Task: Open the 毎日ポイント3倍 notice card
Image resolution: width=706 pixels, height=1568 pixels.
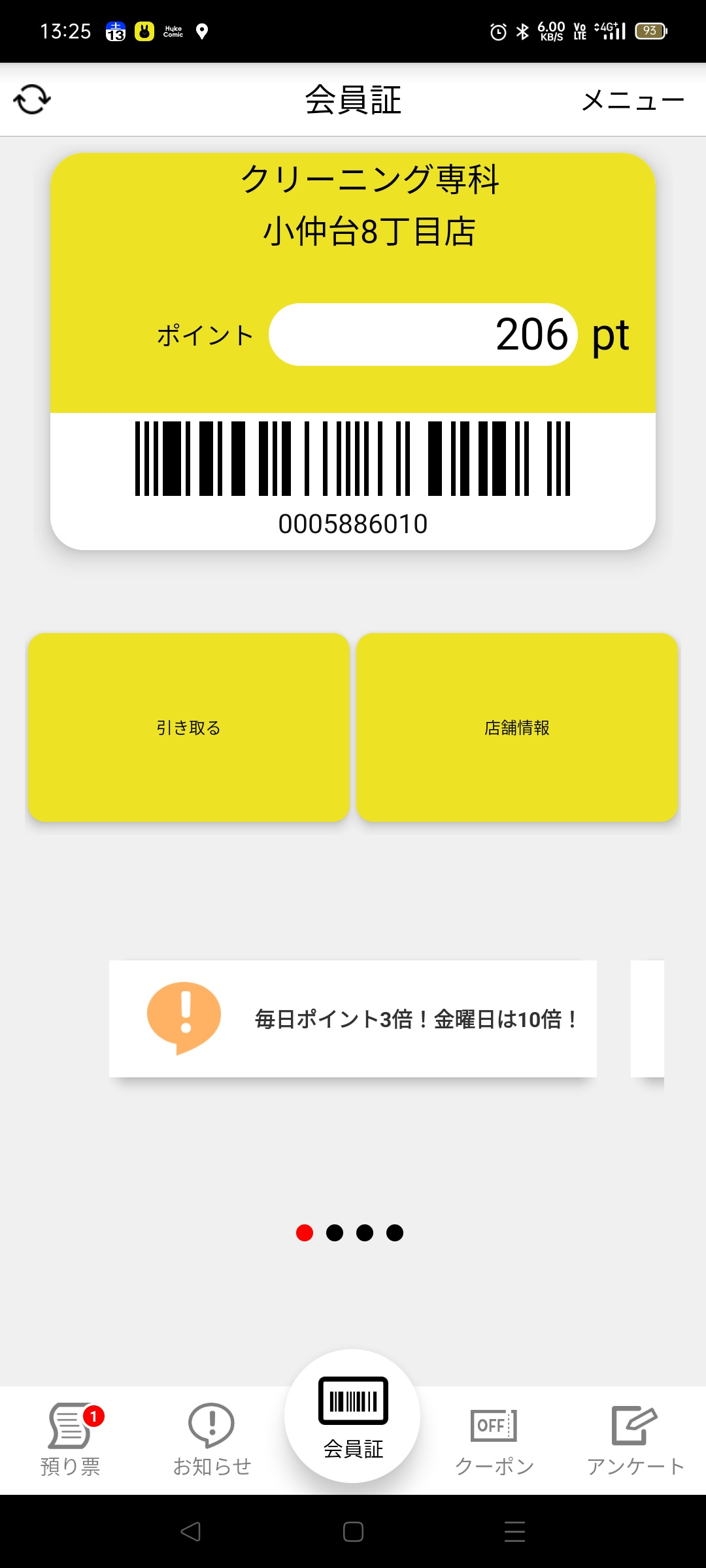Action: pos(353,1019)
